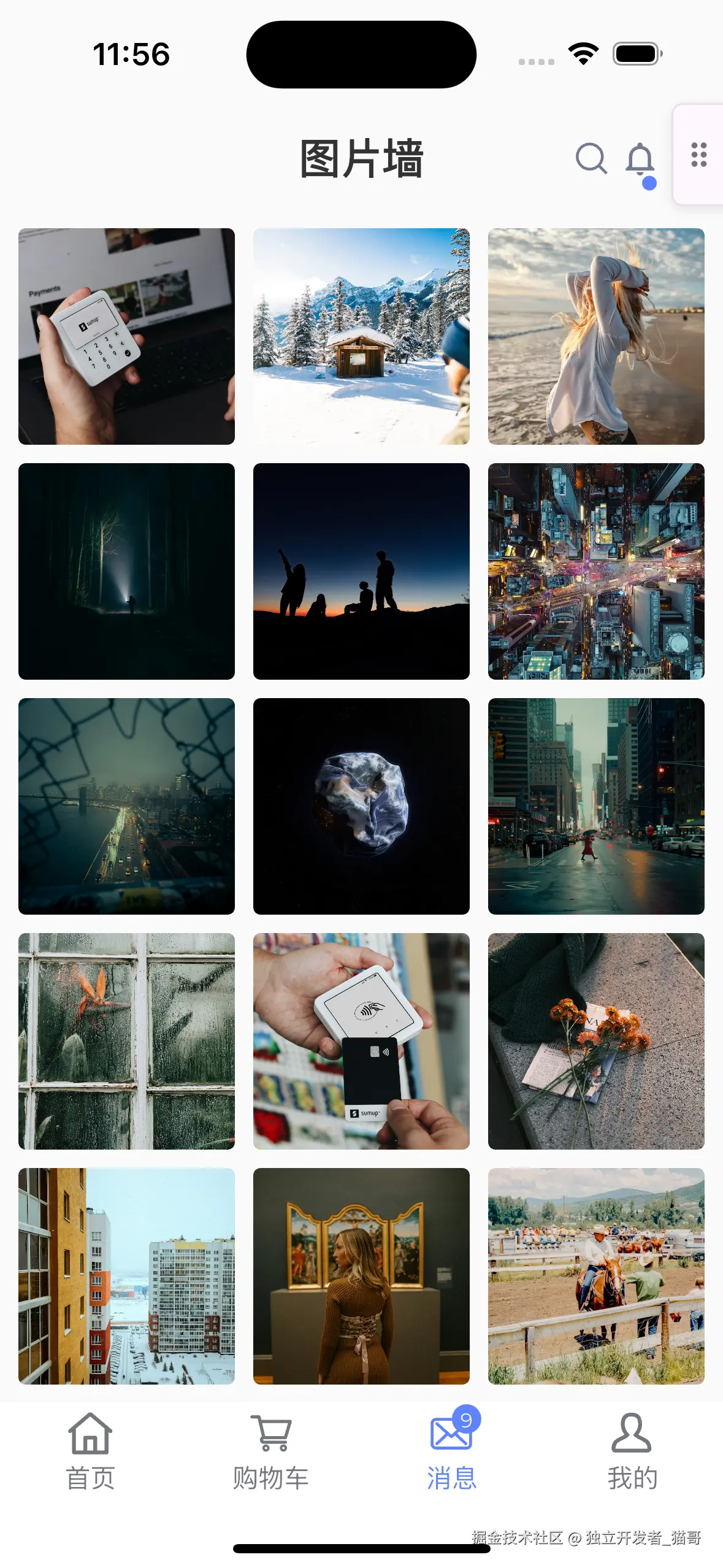Screen dimensions: 723x1568
Task: Switch to the 购物车 tab
Action: tap(270, 1451)
